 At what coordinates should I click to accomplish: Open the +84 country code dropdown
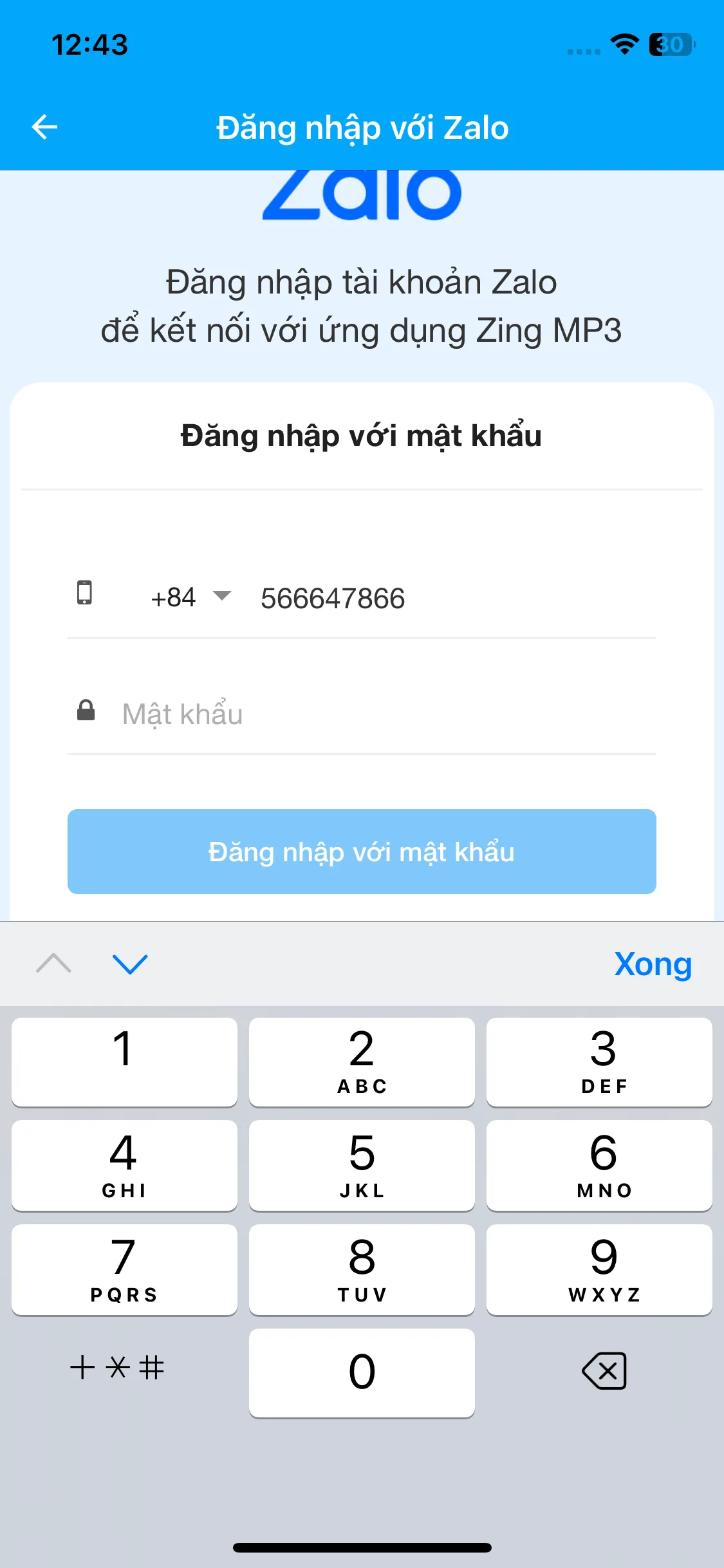190,597
